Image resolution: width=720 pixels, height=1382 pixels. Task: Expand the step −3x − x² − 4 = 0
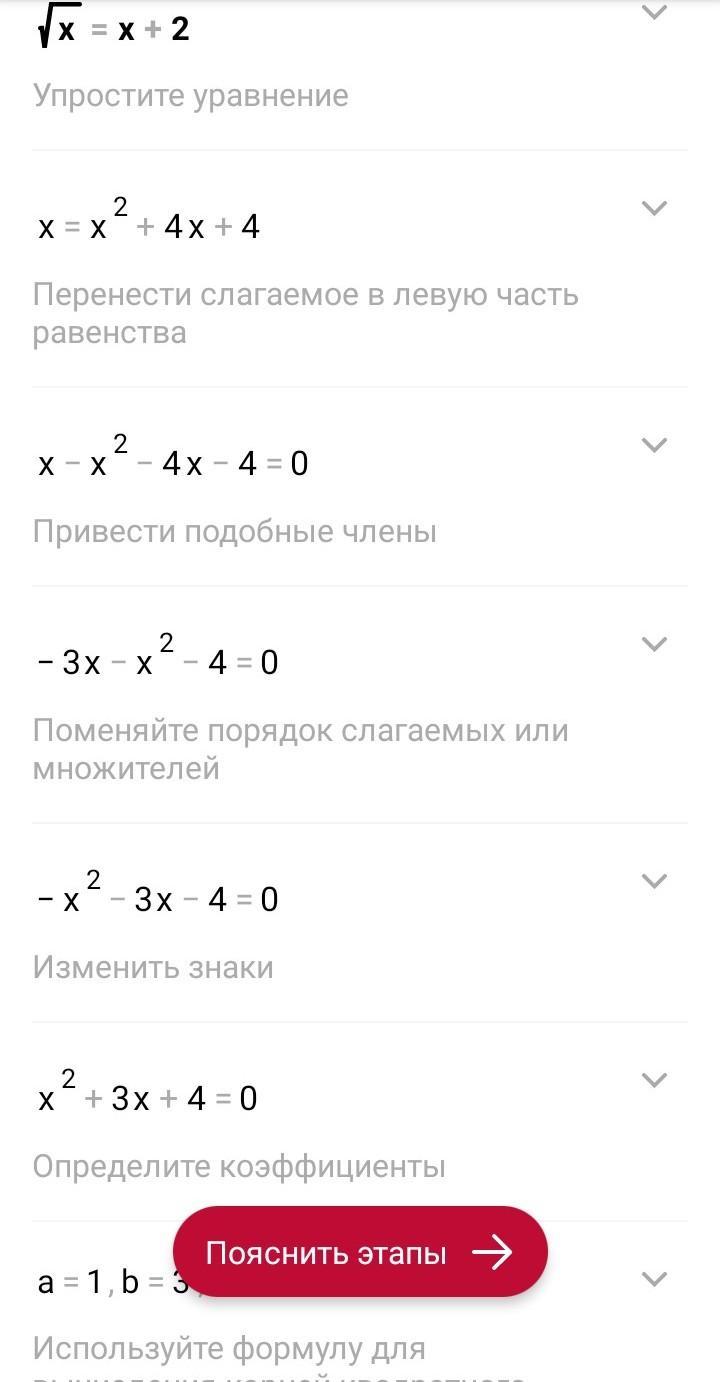[653, 644]
